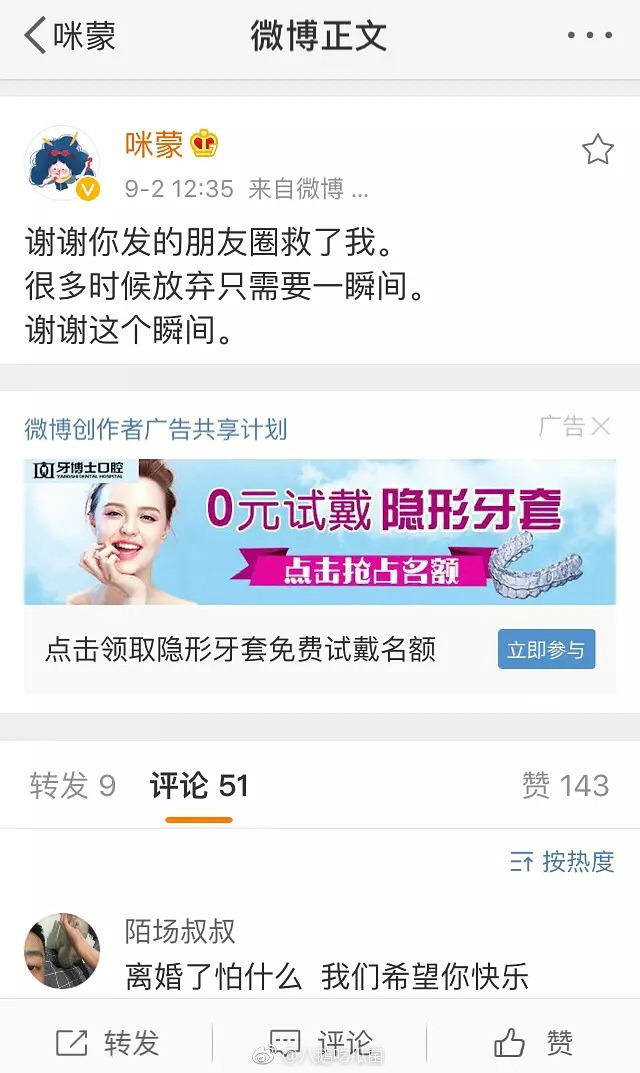This screenshot has width=640, height=1073.
Task: Open 咪蒙's profile avatar
Action: (x=61, y=164)
